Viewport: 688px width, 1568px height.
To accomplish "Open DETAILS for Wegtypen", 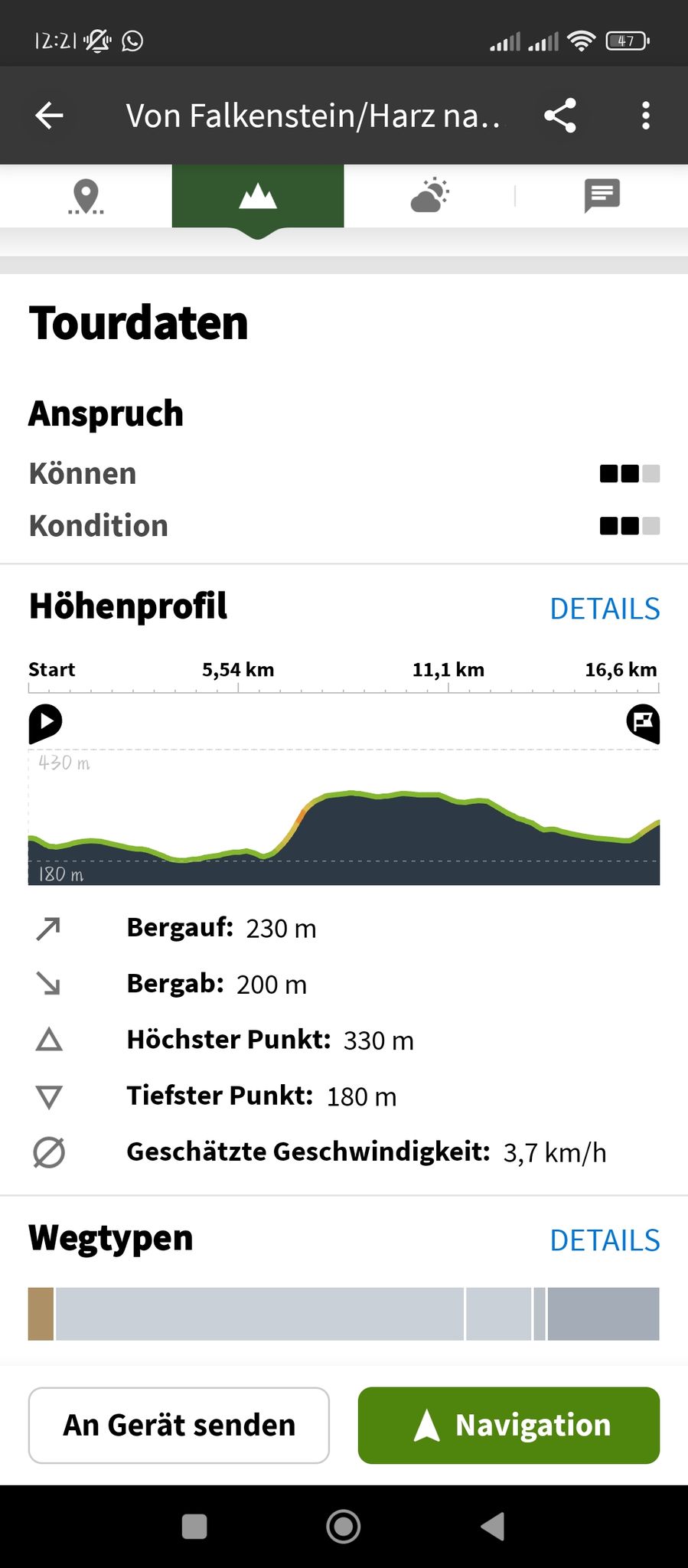I will pyautogui.click(x=605, y=1240).
